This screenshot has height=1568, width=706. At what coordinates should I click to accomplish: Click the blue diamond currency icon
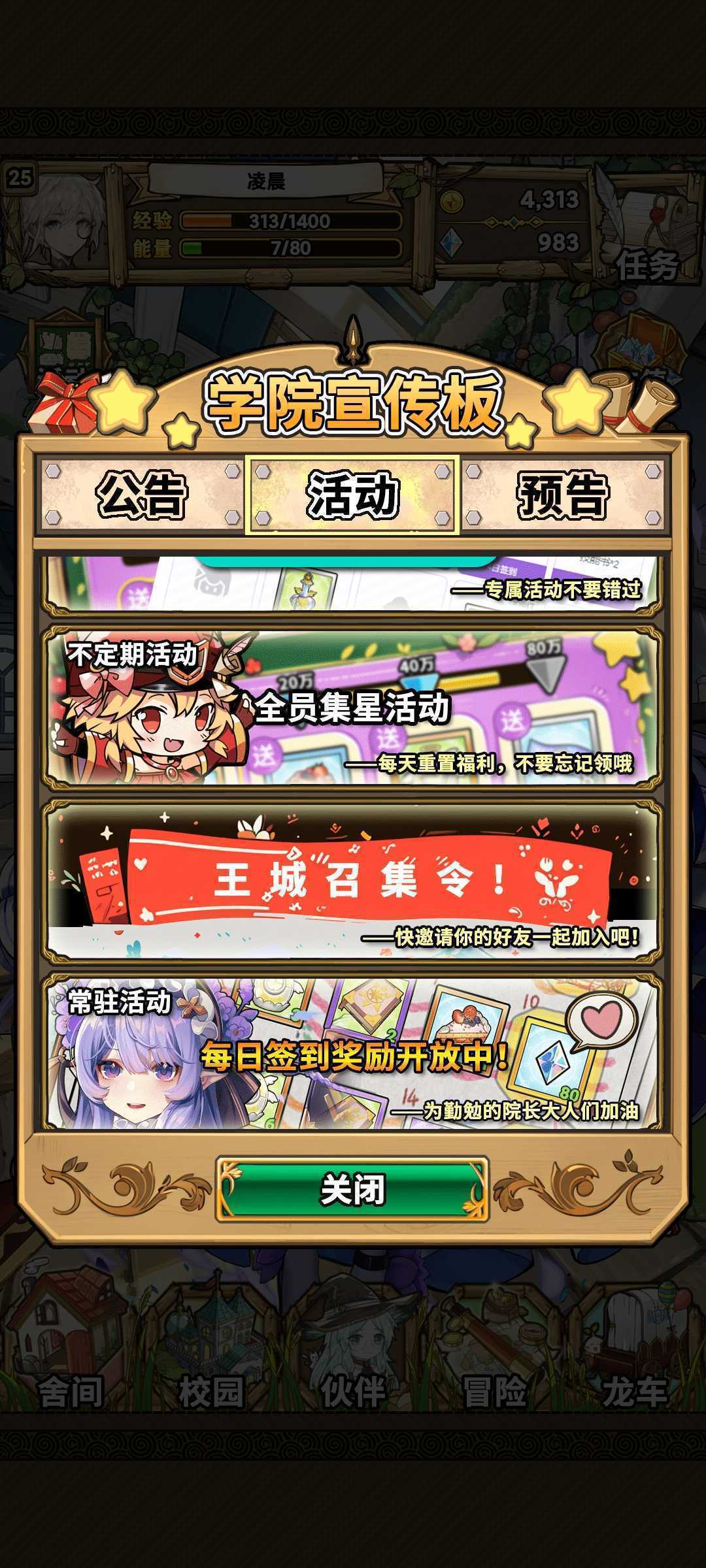451,241
